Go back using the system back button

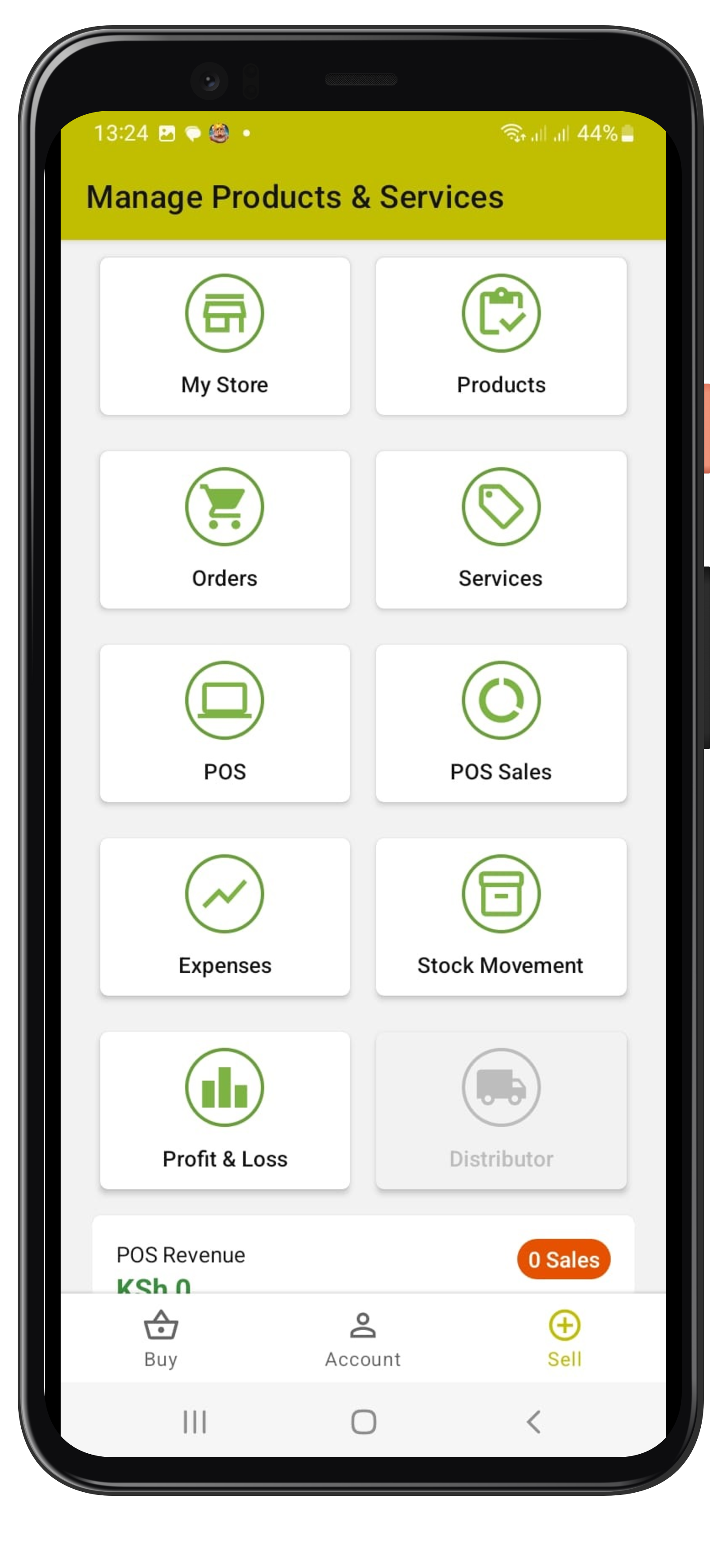coord(533,1422)
